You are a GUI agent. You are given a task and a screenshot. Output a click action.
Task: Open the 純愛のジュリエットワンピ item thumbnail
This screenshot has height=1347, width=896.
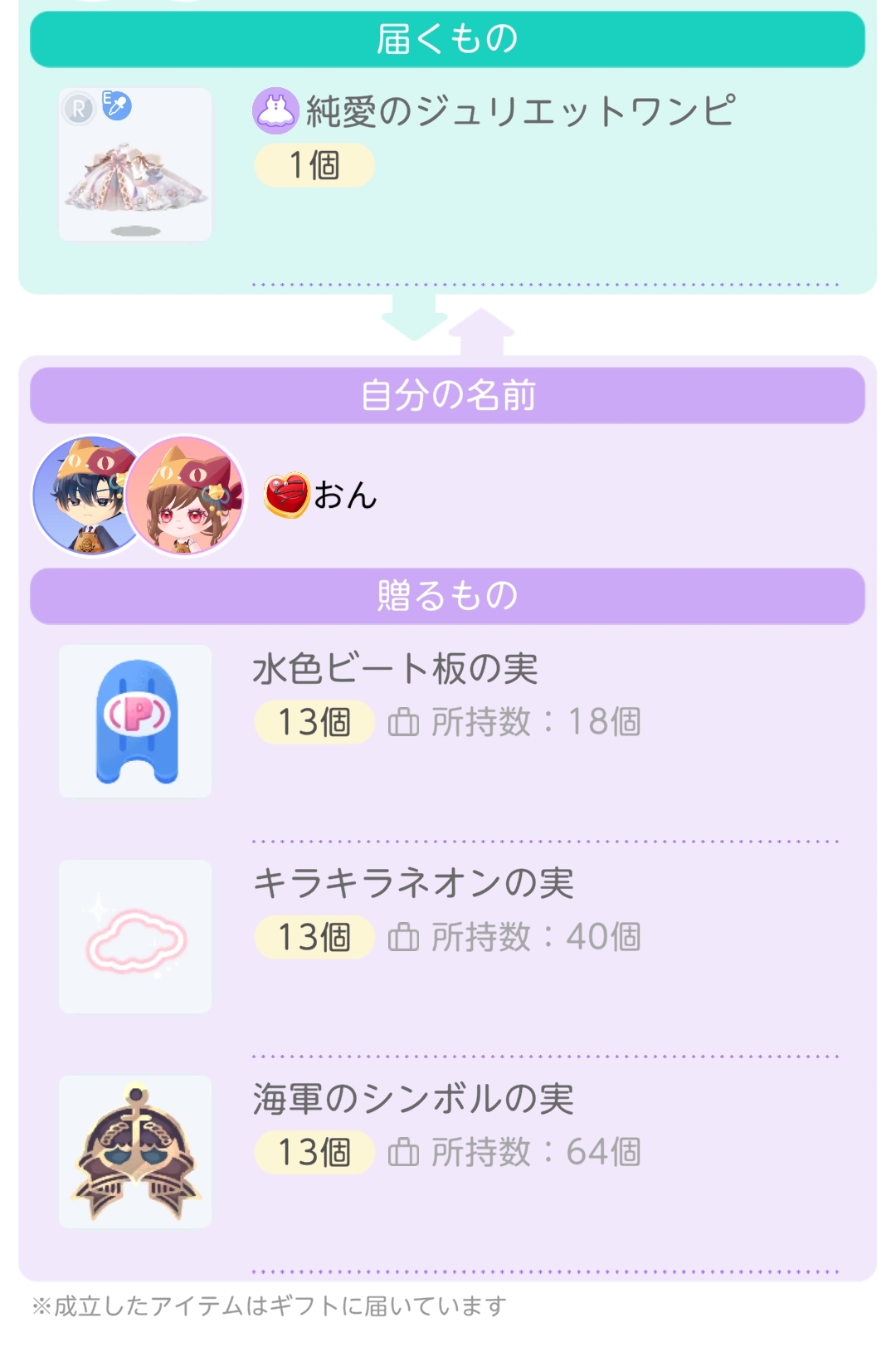tap(135, 165)
